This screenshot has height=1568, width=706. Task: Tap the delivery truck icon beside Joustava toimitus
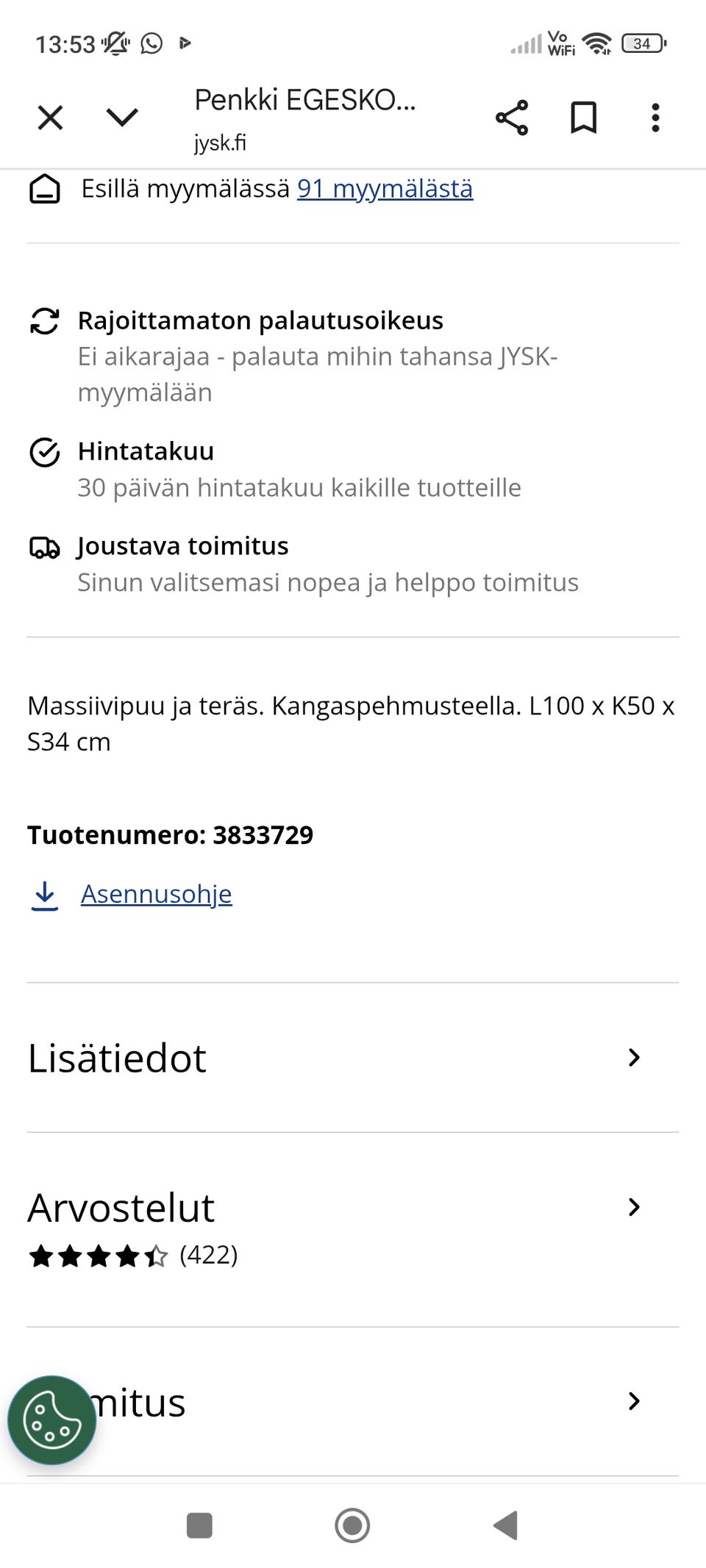pyautogui.click(x=46, y=547)
